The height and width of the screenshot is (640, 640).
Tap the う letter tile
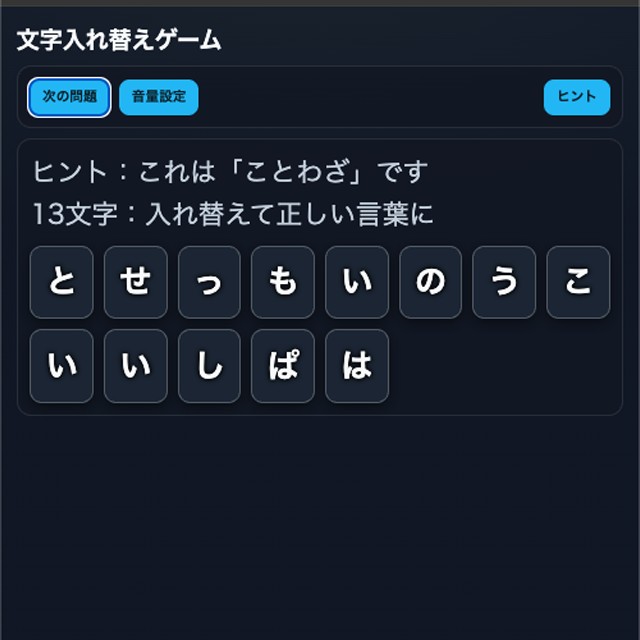point(504,283)
